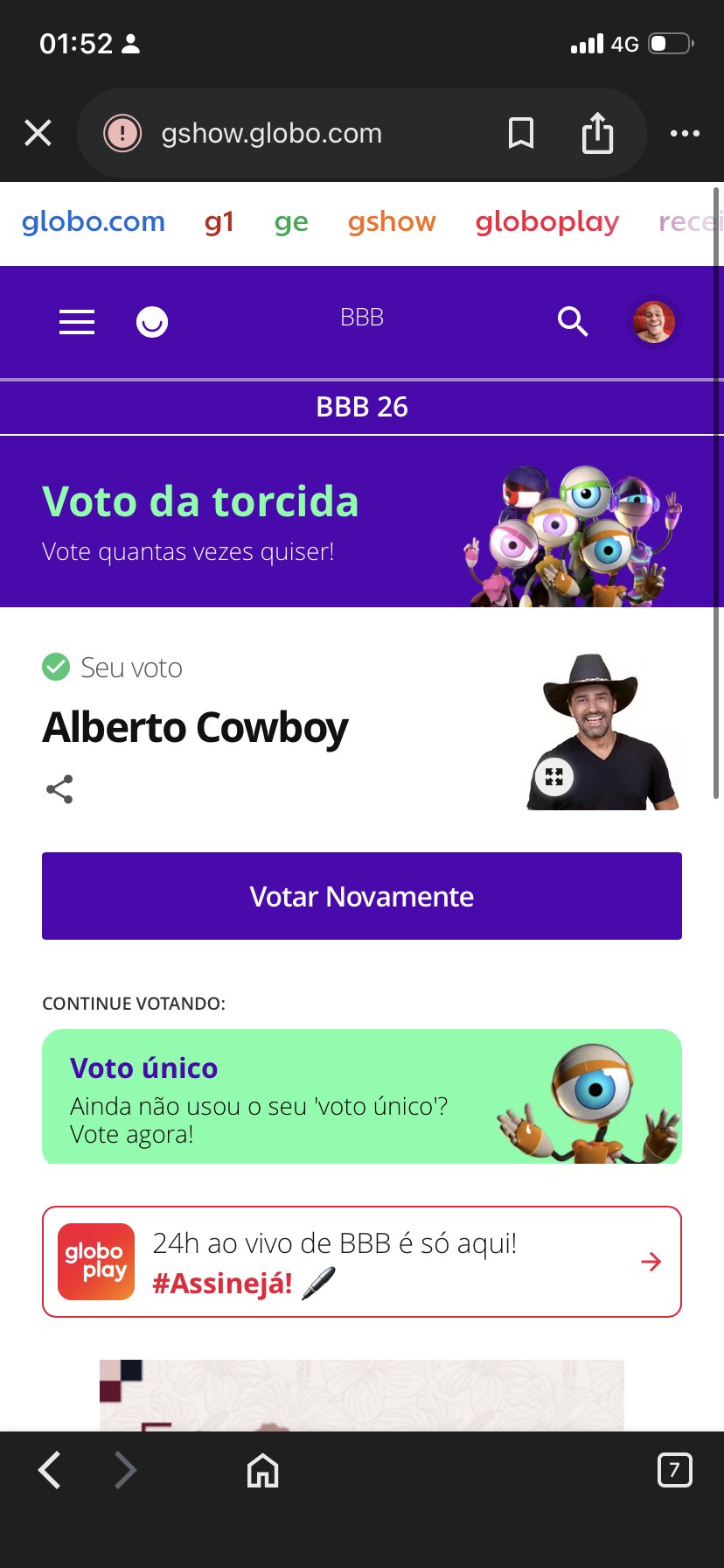Screen dimensions: 724x1568
Task: Bookmark this gshow page
Action: point(521,133)
